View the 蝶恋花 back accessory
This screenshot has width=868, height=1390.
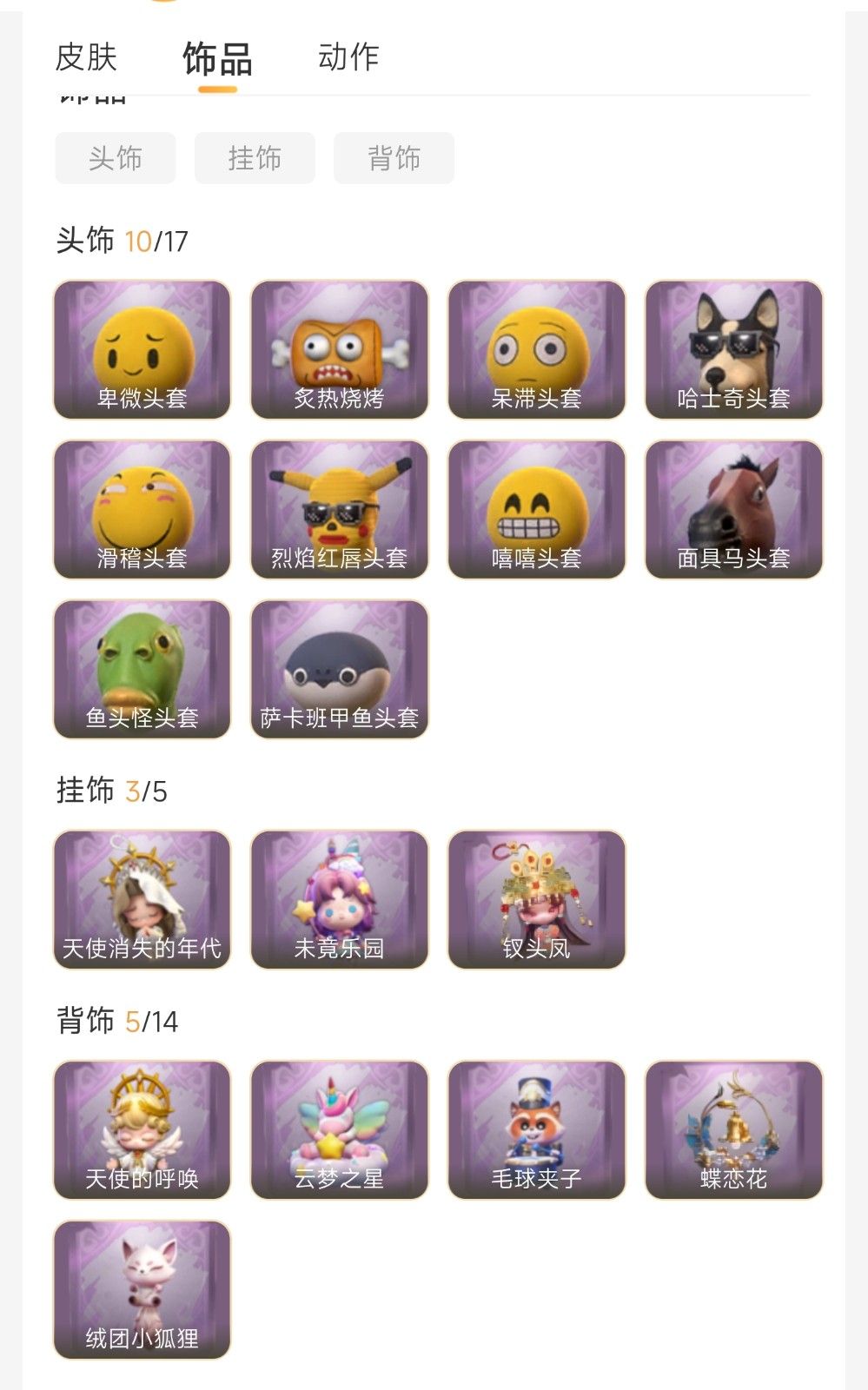coord(733,1129)
